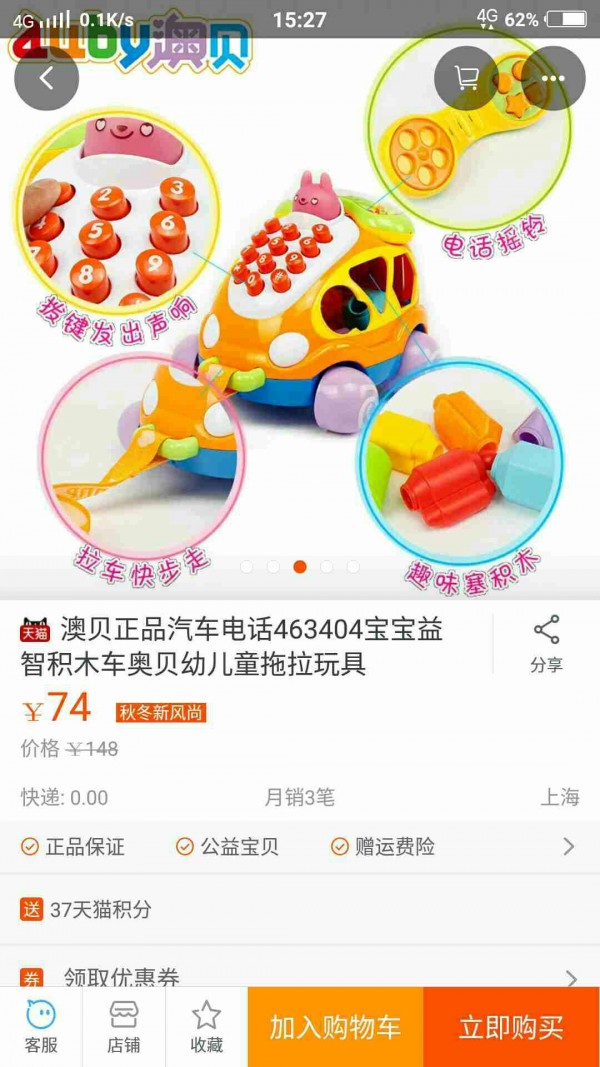Screen dimensions: 600x1067
Task: Contact 客服 customer service
Action: (41, 1027)
